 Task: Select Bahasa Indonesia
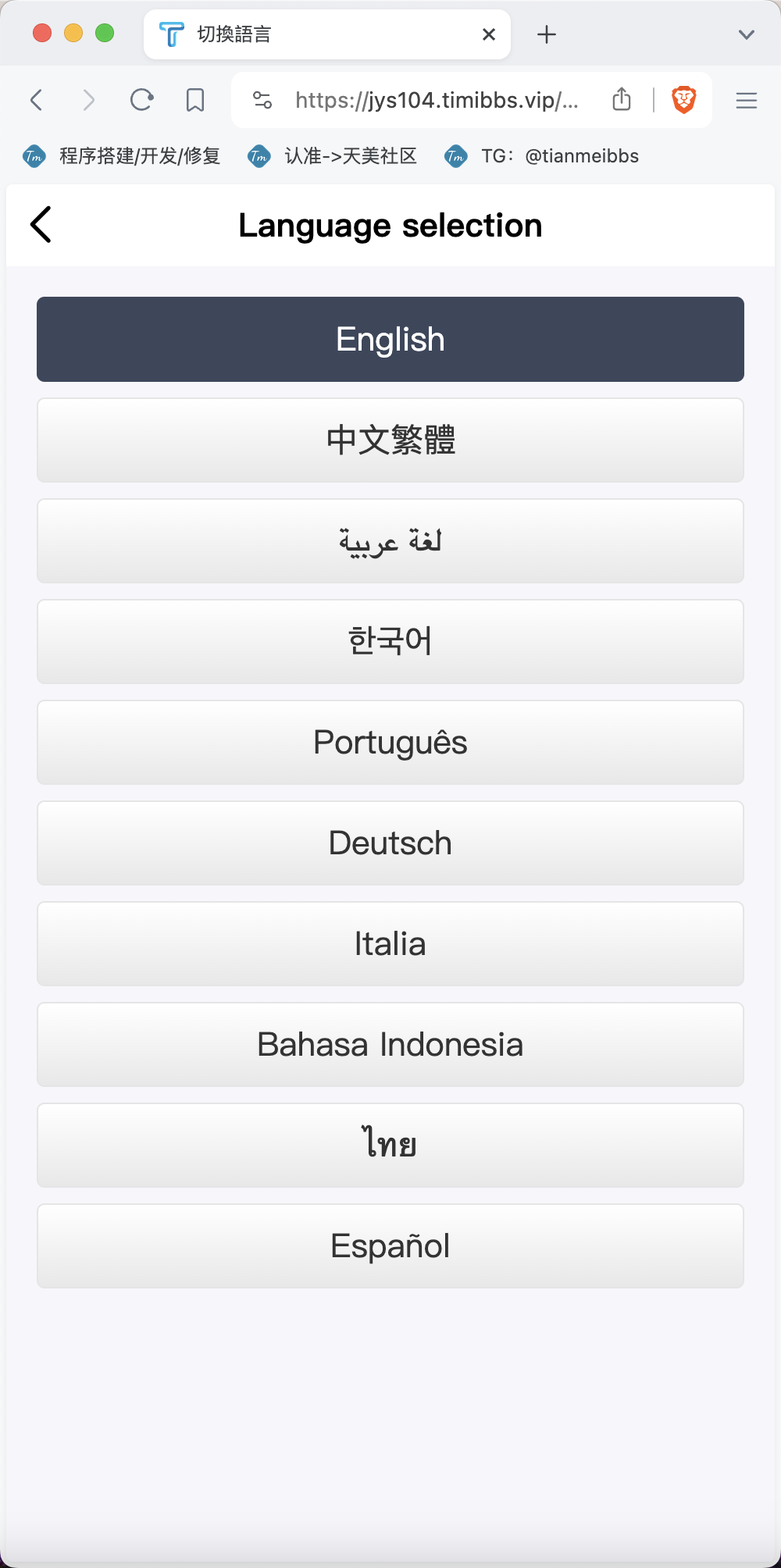390,1045
